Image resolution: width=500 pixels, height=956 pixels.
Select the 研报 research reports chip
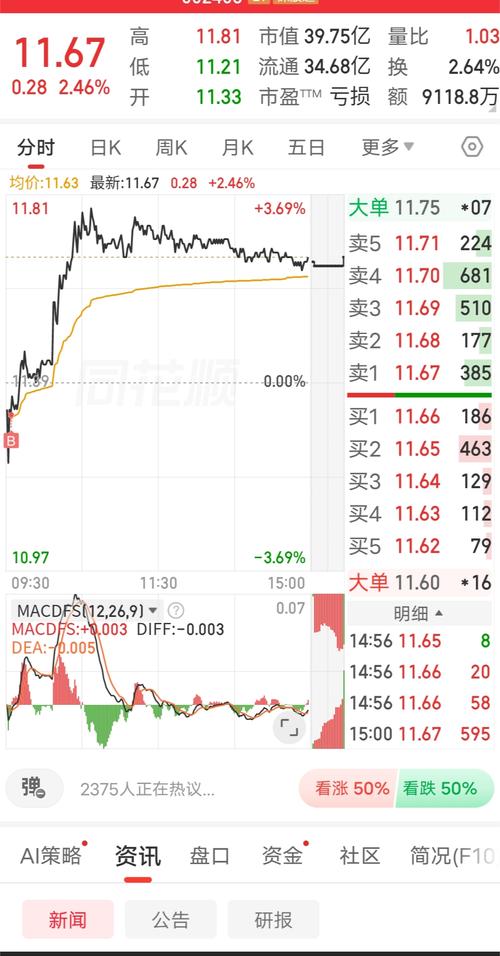(x=273, y=919)
